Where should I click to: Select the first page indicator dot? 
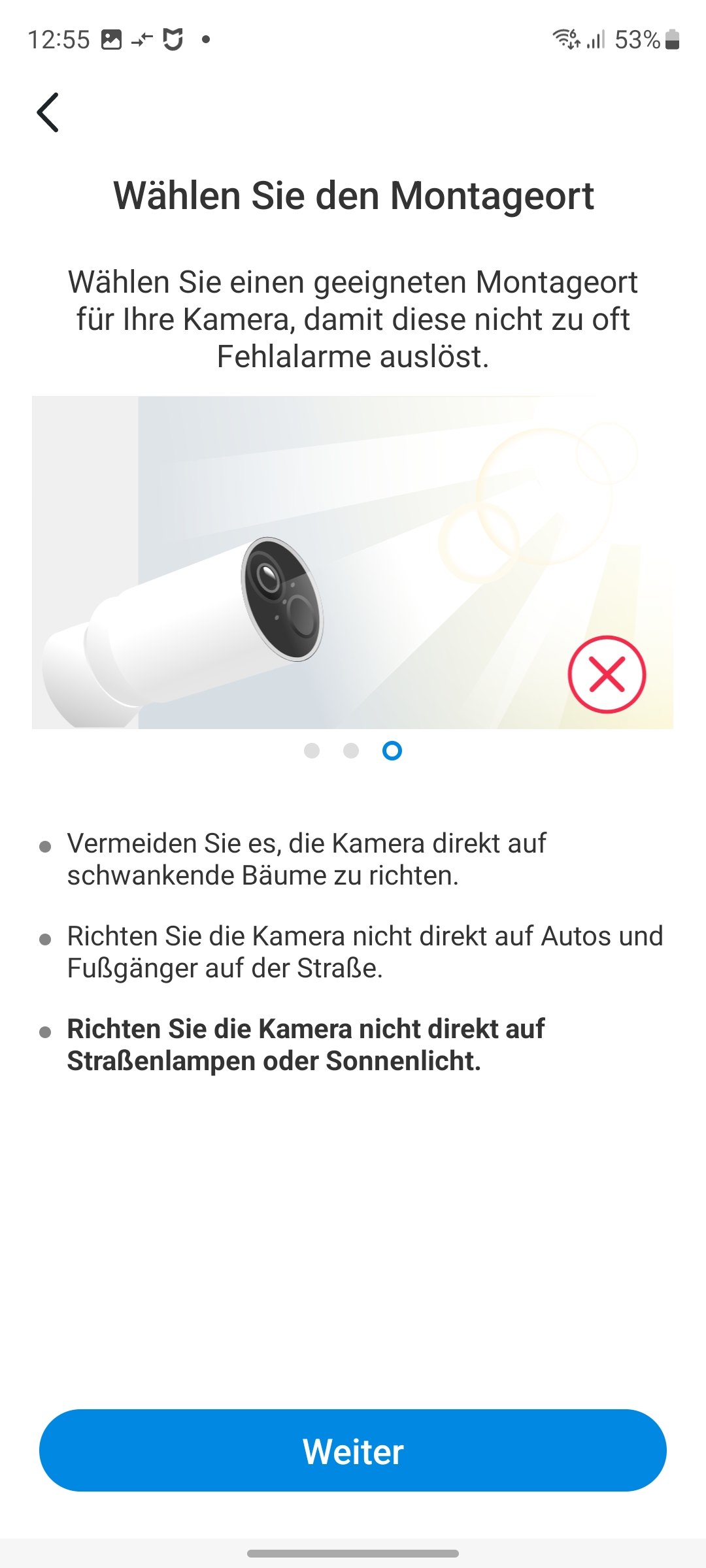312,751
